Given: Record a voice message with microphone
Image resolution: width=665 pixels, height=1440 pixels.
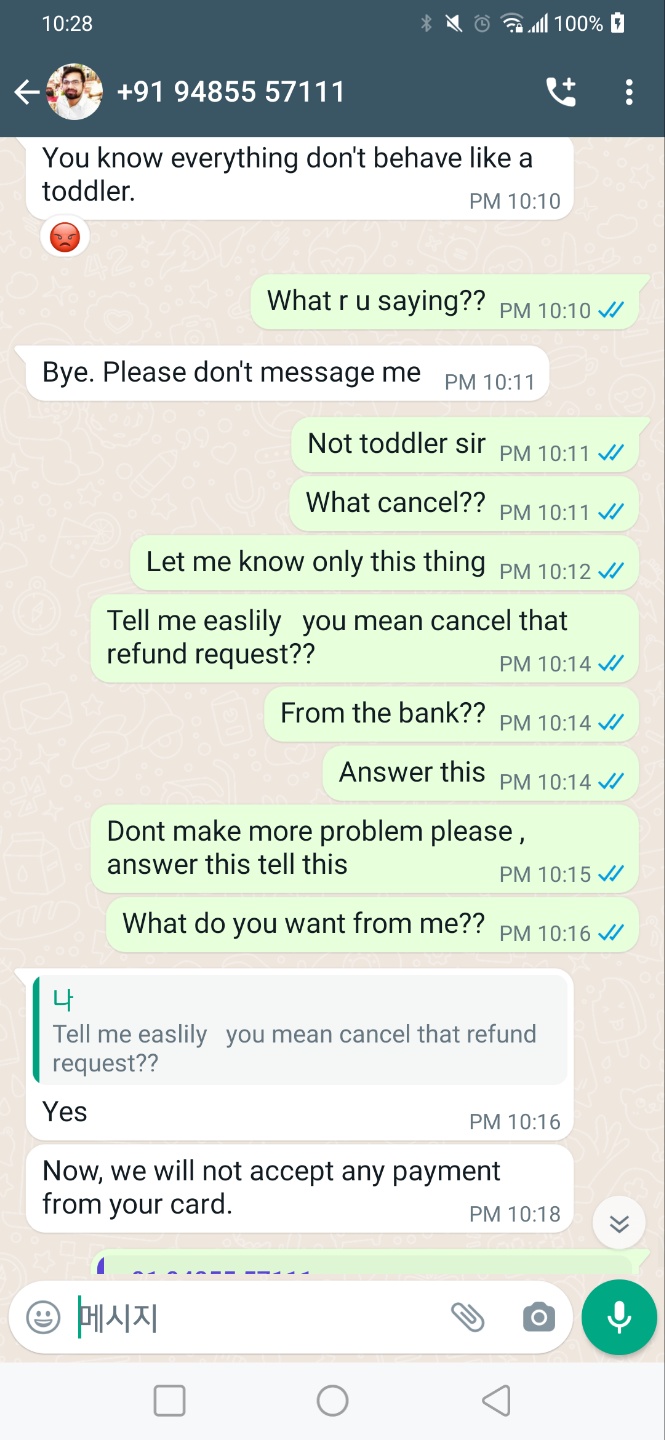Looking at the screenshot, I should coord(619,1317).
